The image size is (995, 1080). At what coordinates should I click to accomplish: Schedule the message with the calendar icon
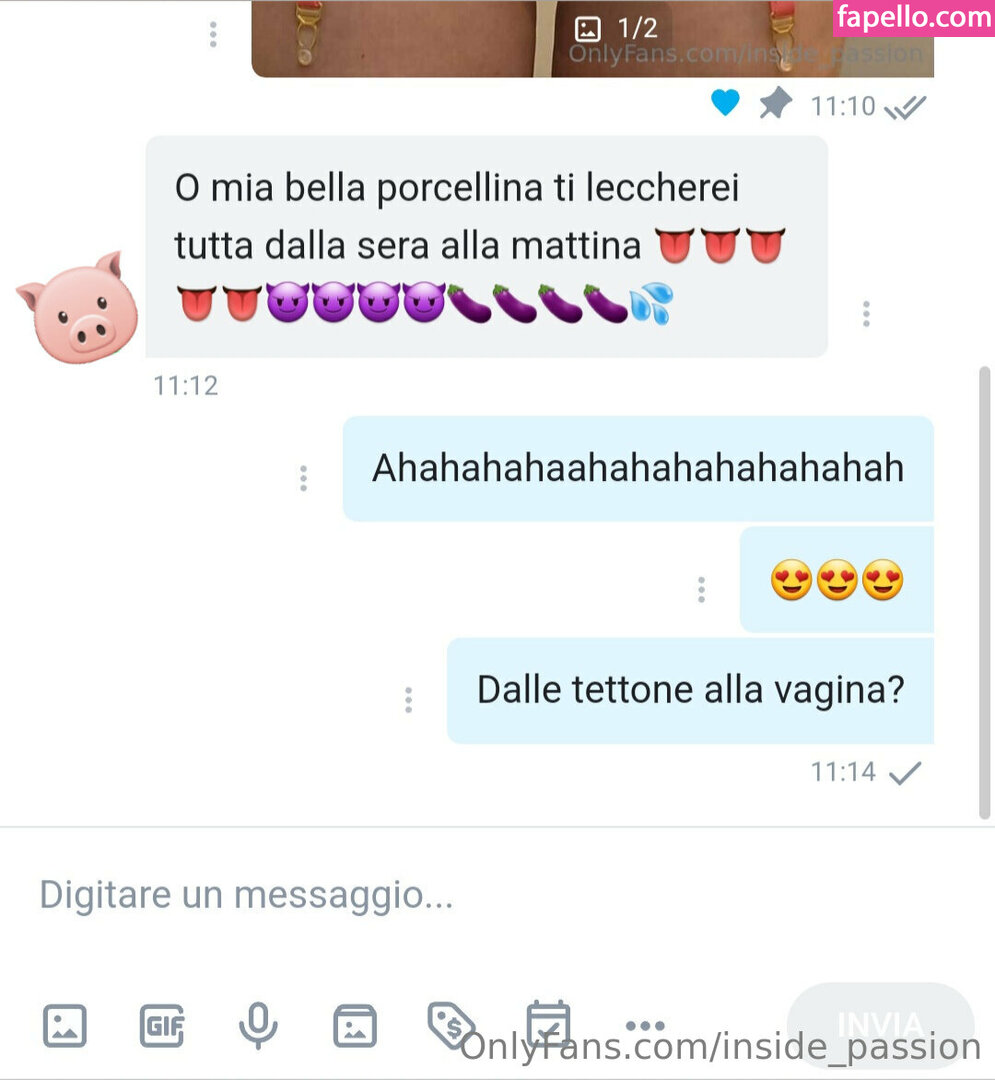click(548, 1024)
